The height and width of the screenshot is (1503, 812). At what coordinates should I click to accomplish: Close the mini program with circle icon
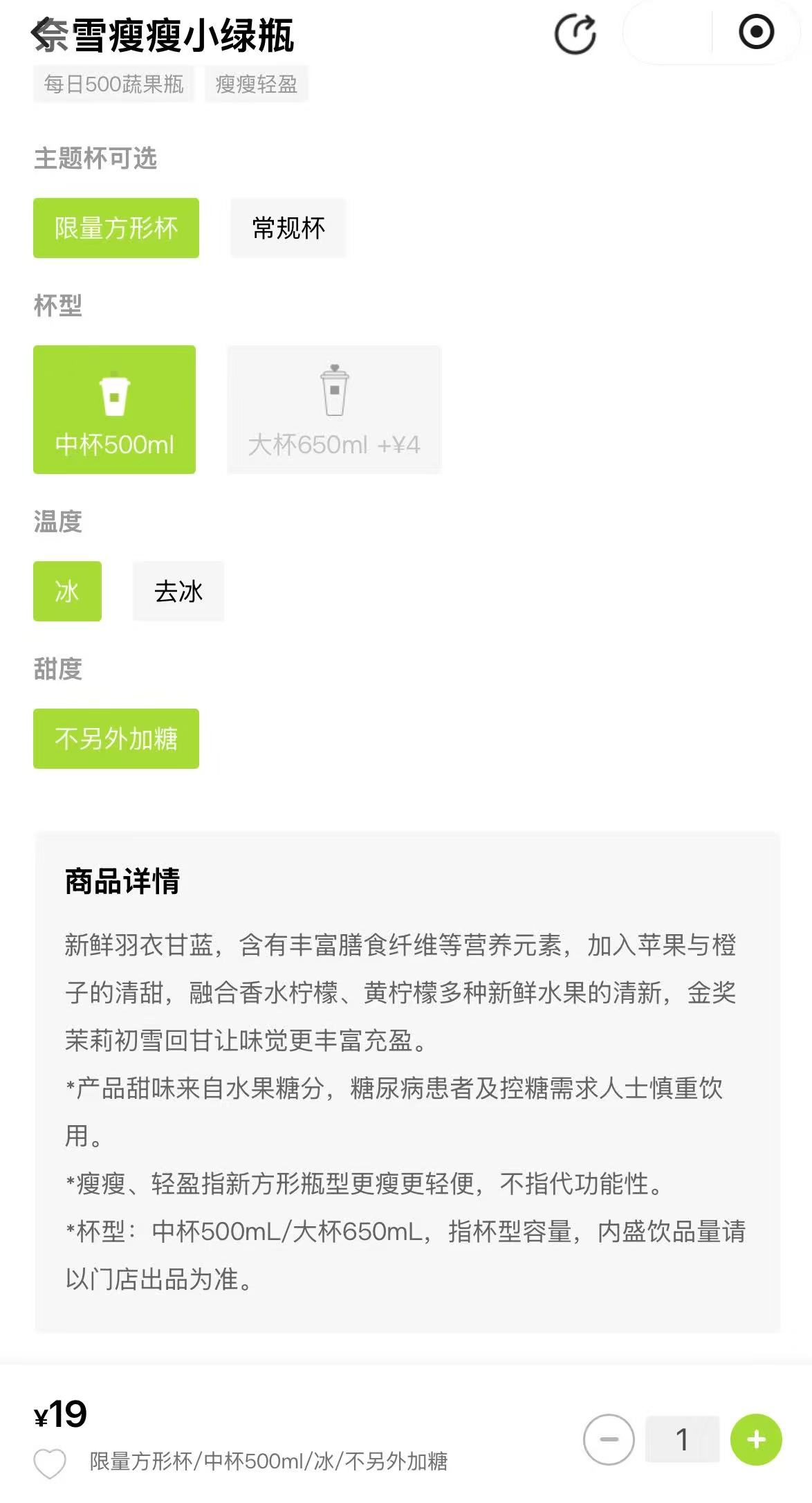point(756,33)
